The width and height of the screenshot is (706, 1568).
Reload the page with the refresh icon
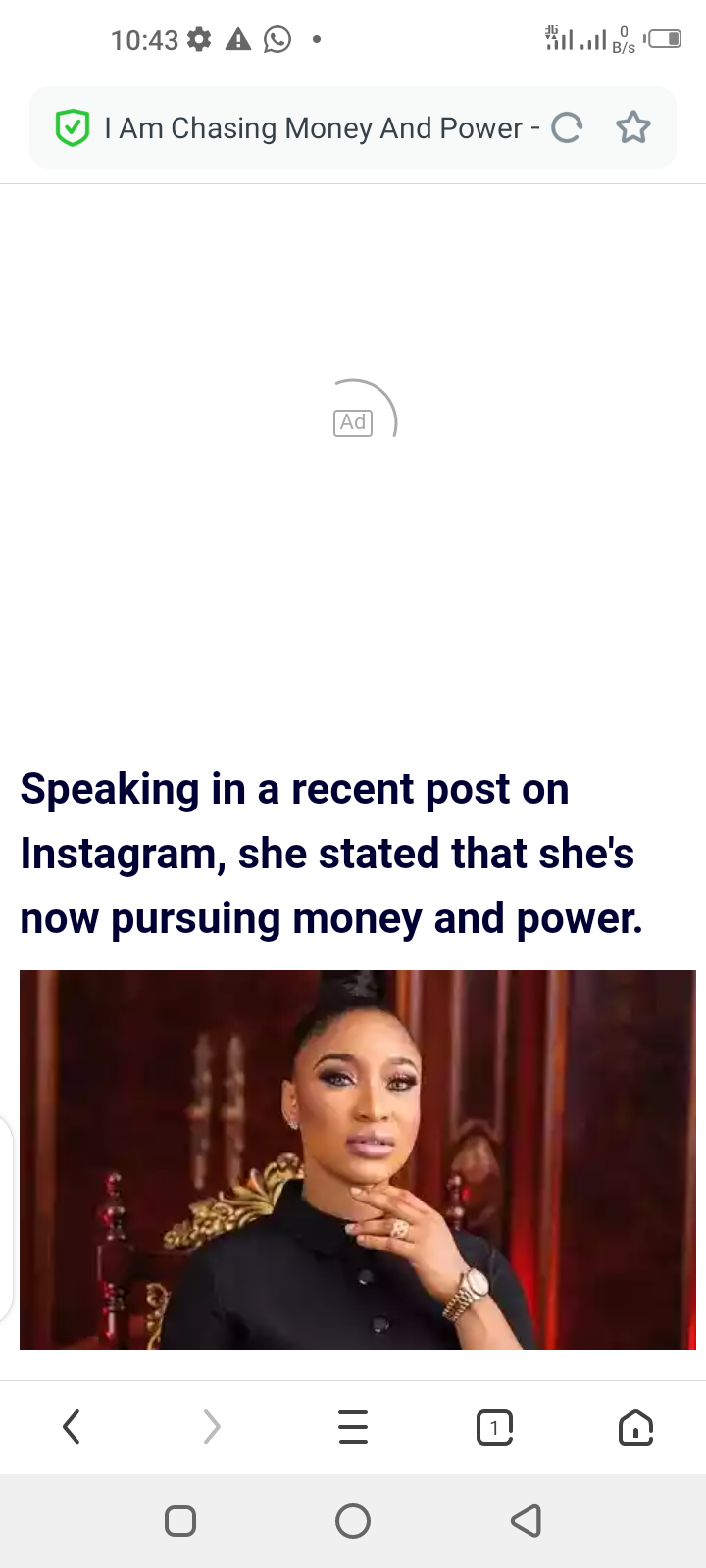[x=567, y=128]
